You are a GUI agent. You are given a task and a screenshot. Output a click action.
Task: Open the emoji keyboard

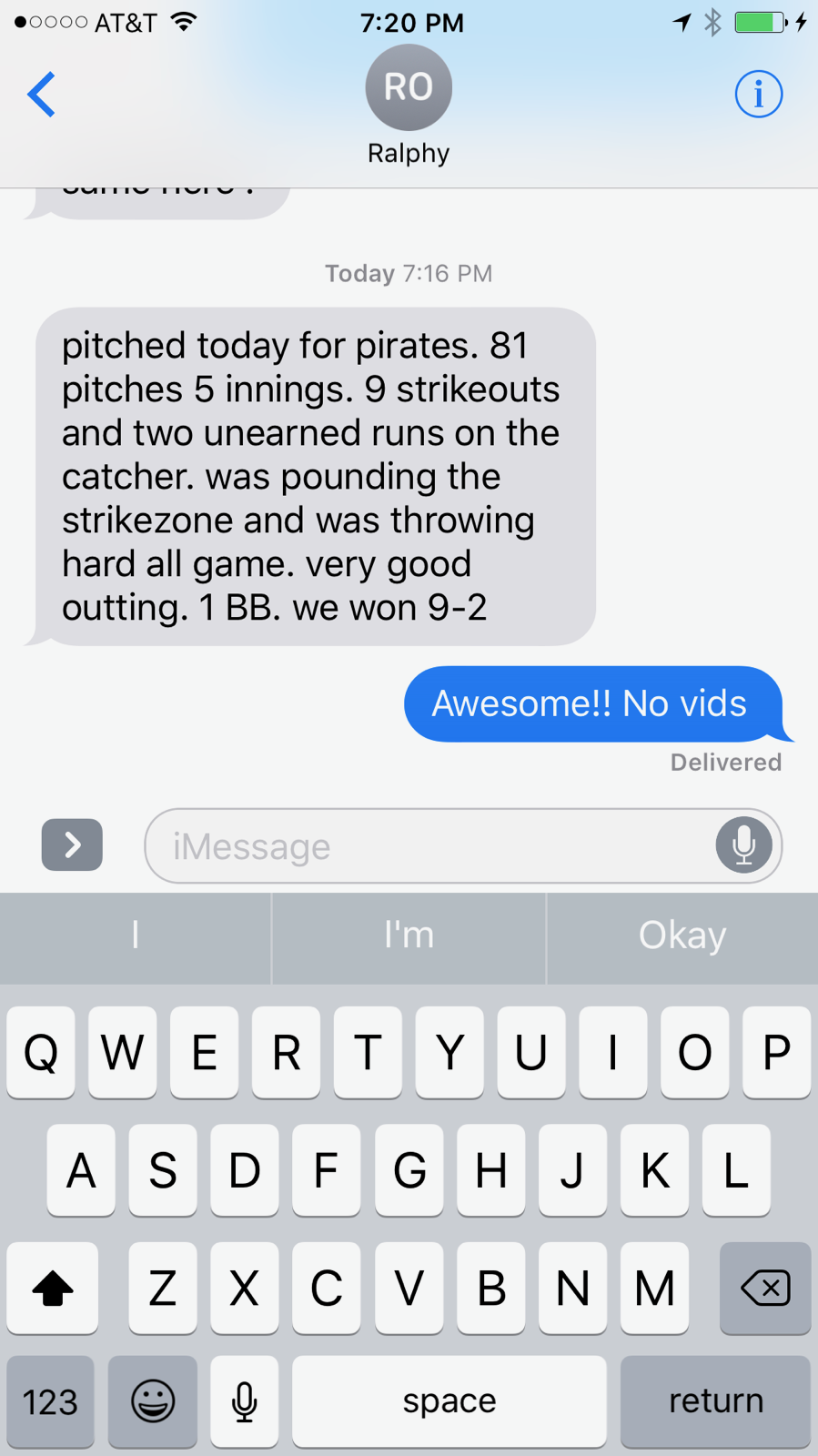(x=153, y=1401)
